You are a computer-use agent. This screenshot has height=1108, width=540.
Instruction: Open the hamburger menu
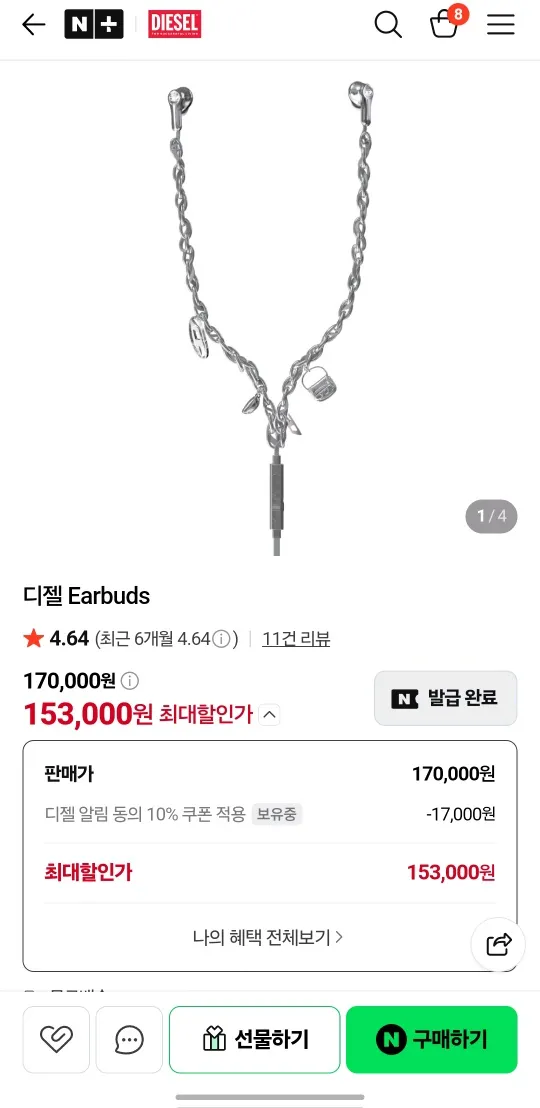(x=500, y=25)
